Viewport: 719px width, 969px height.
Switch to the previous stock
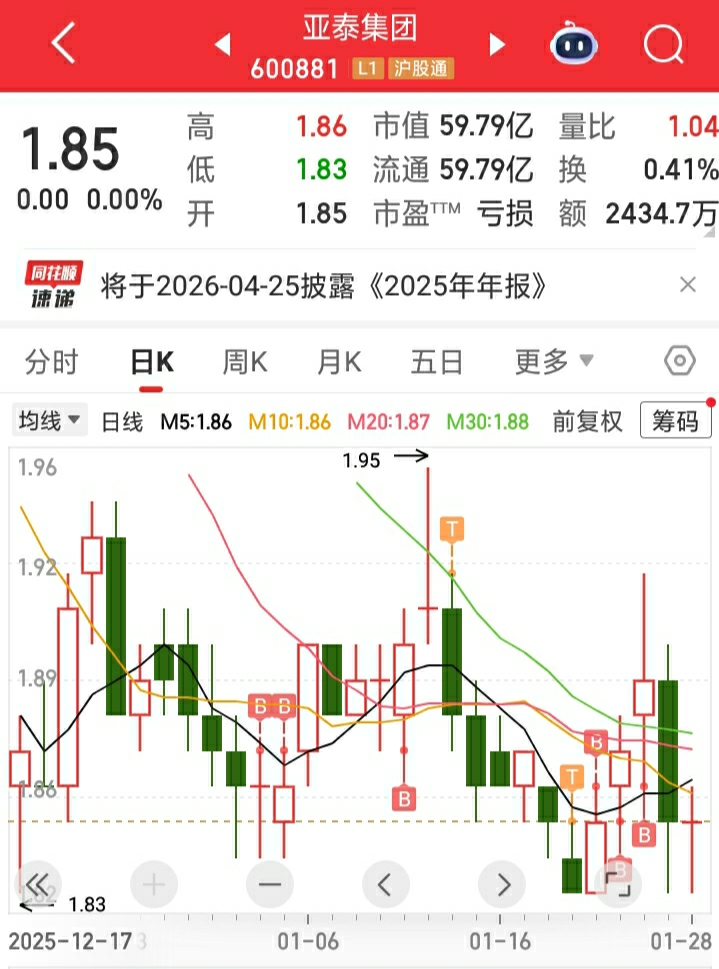click(x=223, y=44)
